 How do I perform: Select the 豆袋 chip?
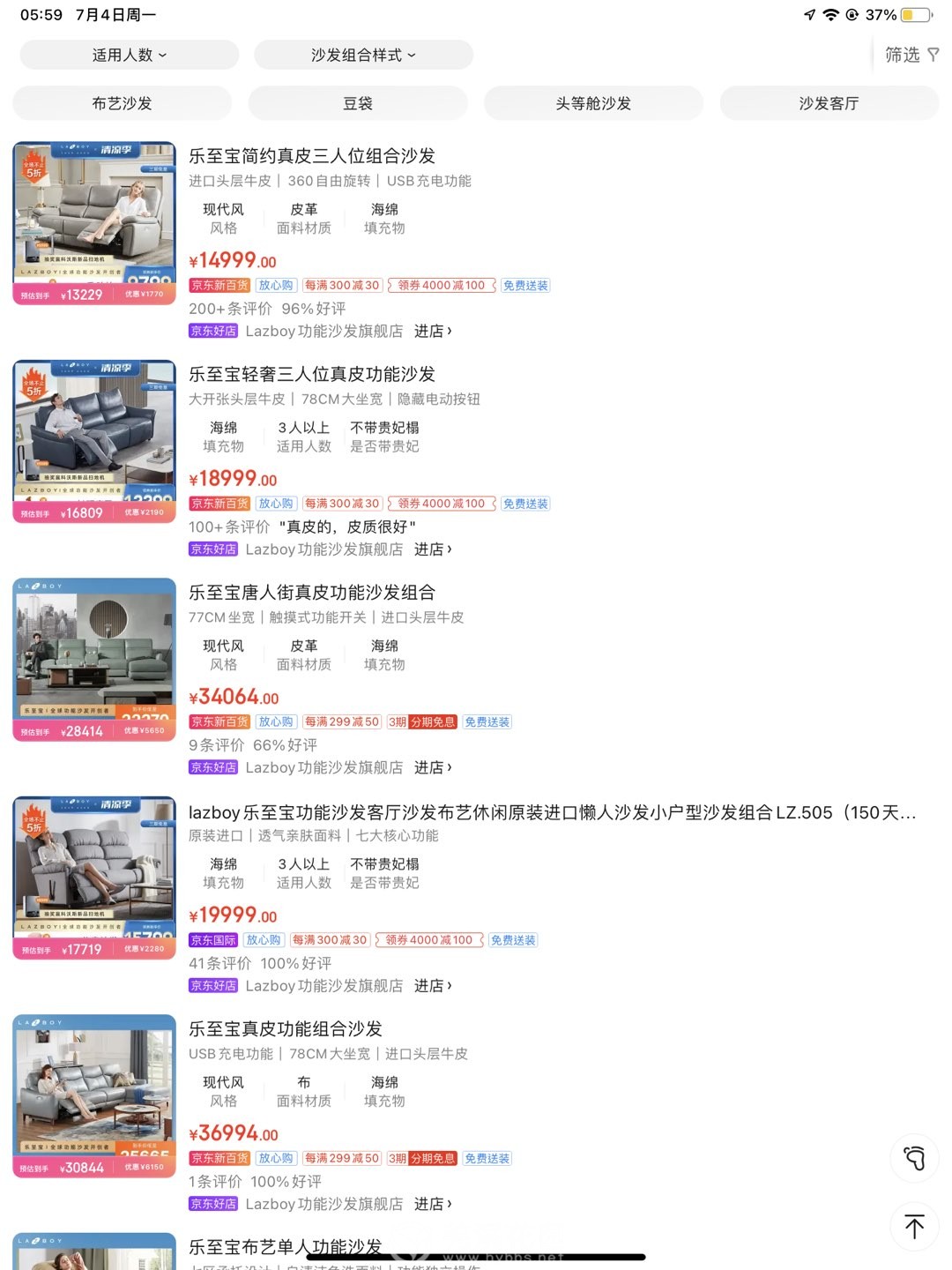tap(357, 103)
